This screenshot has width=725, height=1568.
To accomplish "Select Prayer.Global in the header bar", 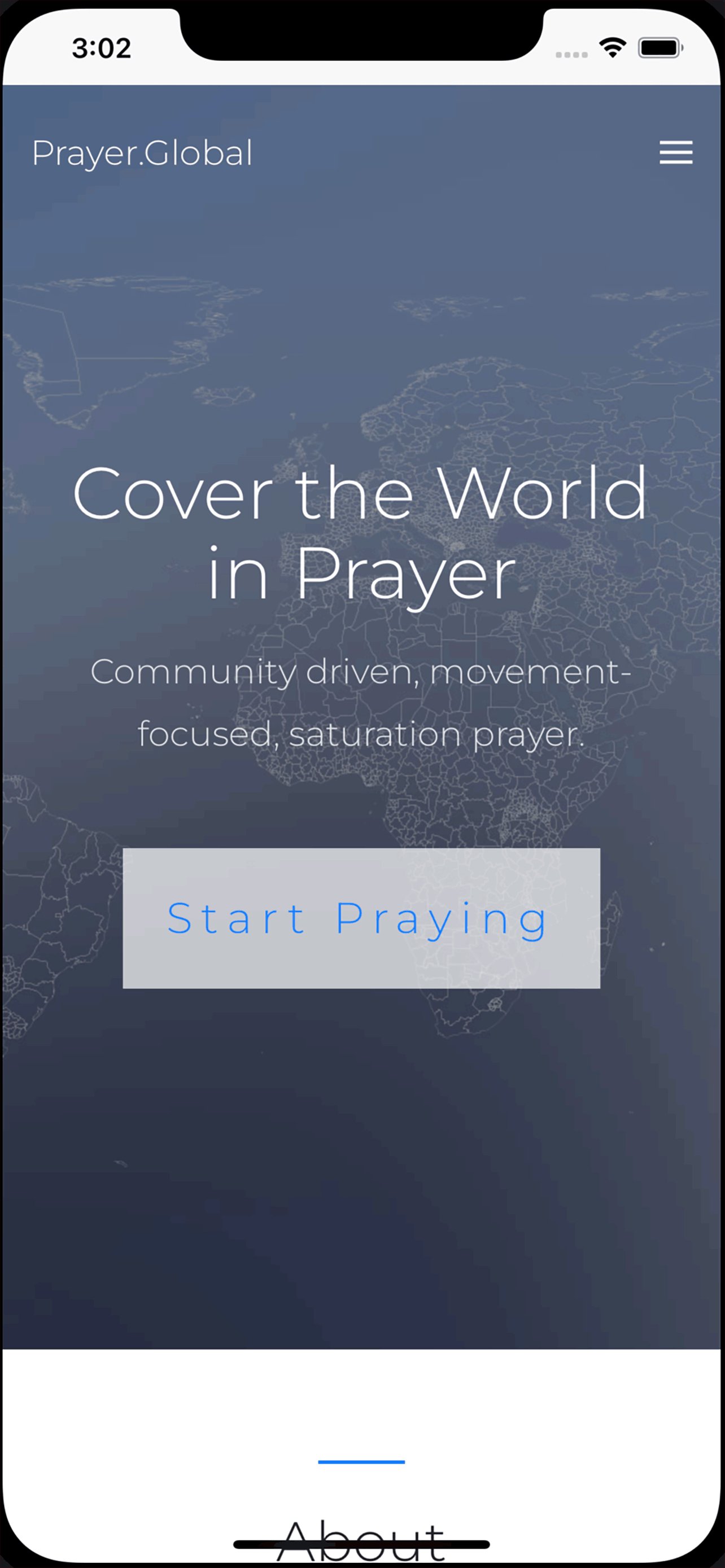I will coord(142,153).
